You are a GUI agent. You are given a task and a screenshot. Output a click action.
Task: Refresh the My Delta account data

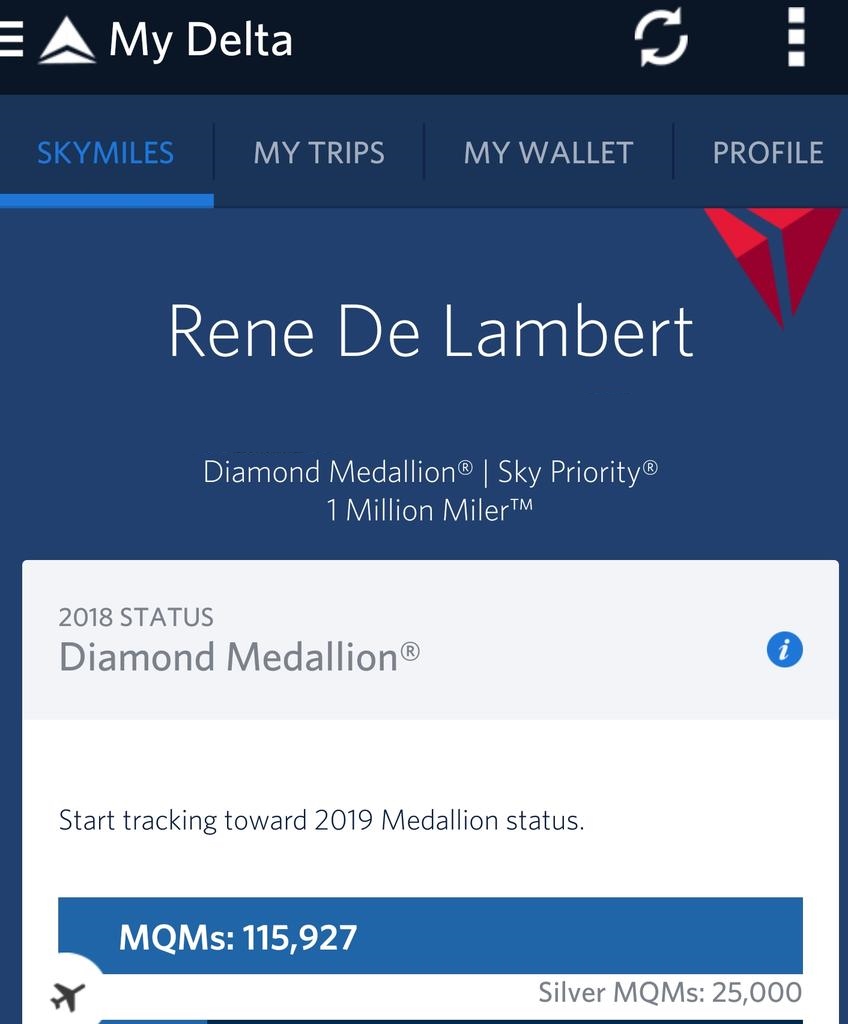661,40
